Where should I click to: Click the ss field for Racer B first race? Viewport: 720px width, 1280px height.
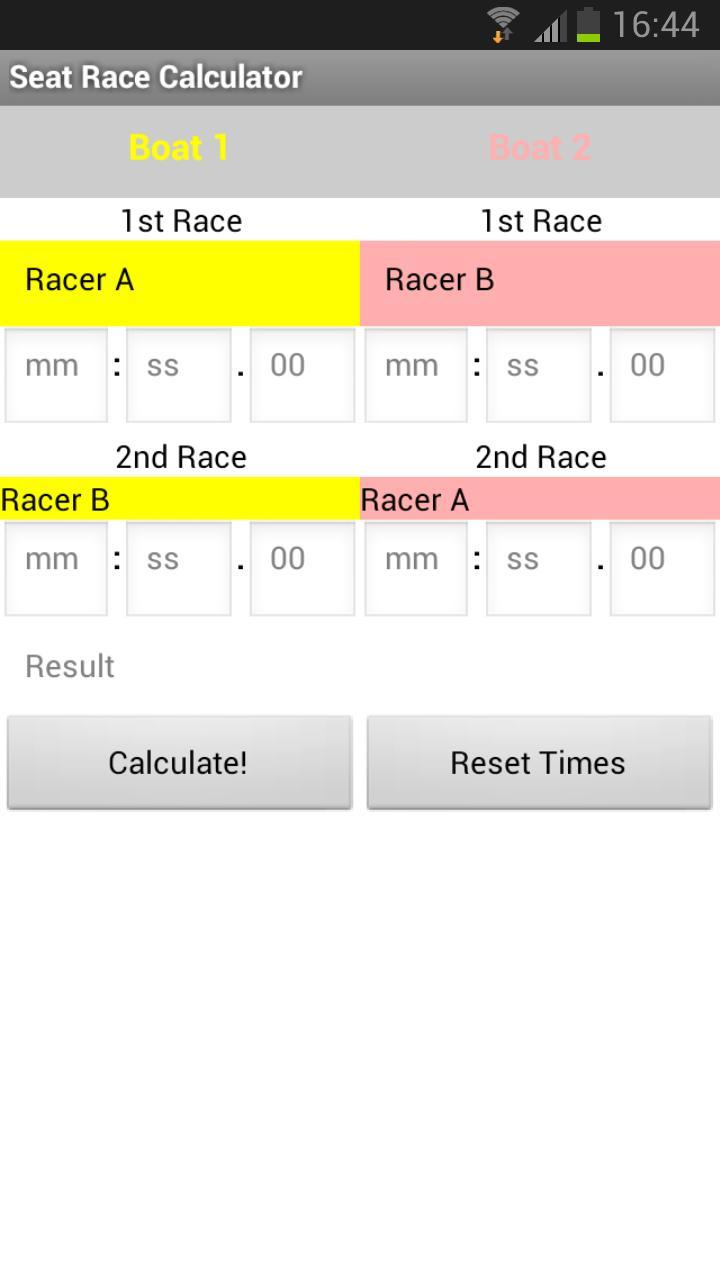538,374
